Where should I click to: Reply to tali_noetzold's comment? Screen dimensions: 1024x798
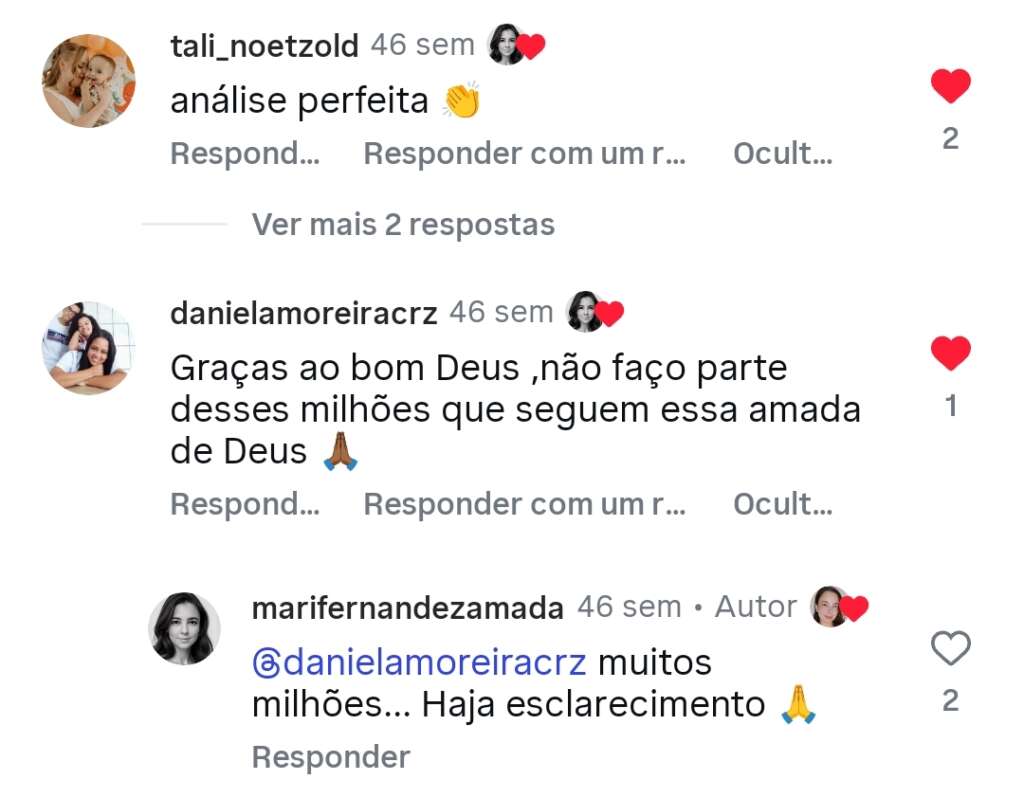tap(245, 154)
